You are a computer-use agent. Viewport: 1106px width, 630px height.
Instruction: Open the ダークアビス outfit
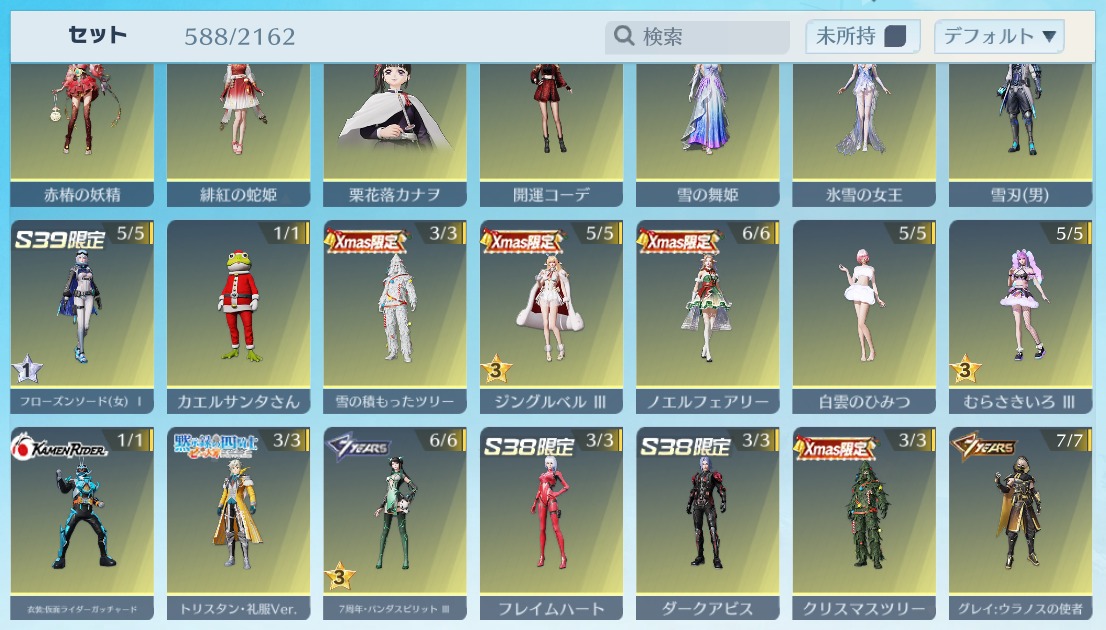pos(707,520)
